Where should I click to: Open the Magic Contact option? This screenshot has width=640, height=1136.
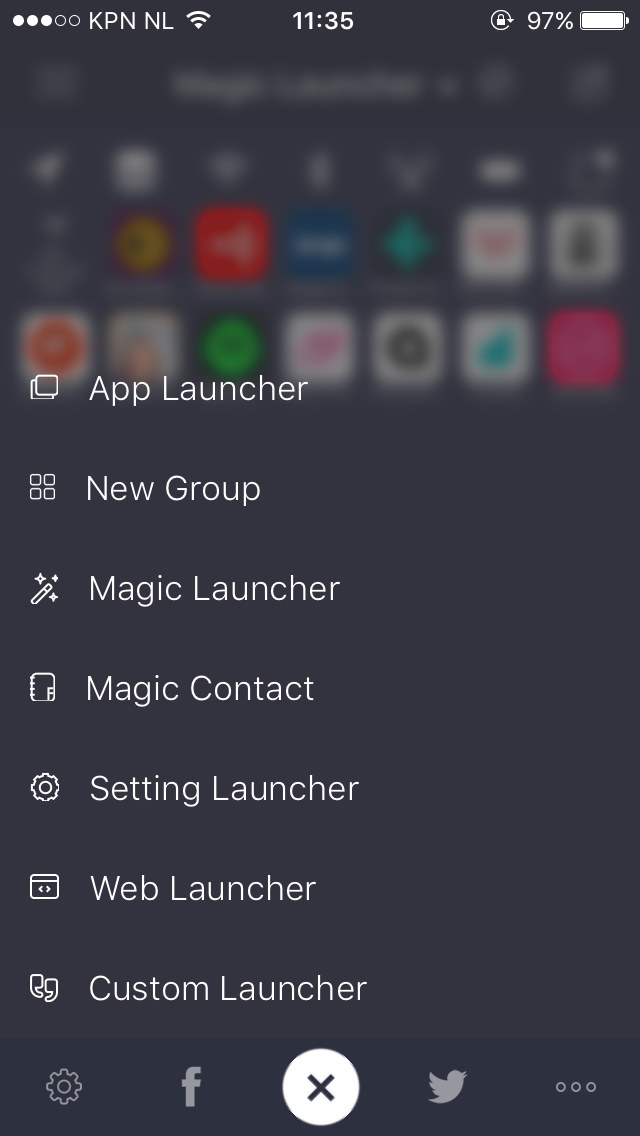coord(200,688)
